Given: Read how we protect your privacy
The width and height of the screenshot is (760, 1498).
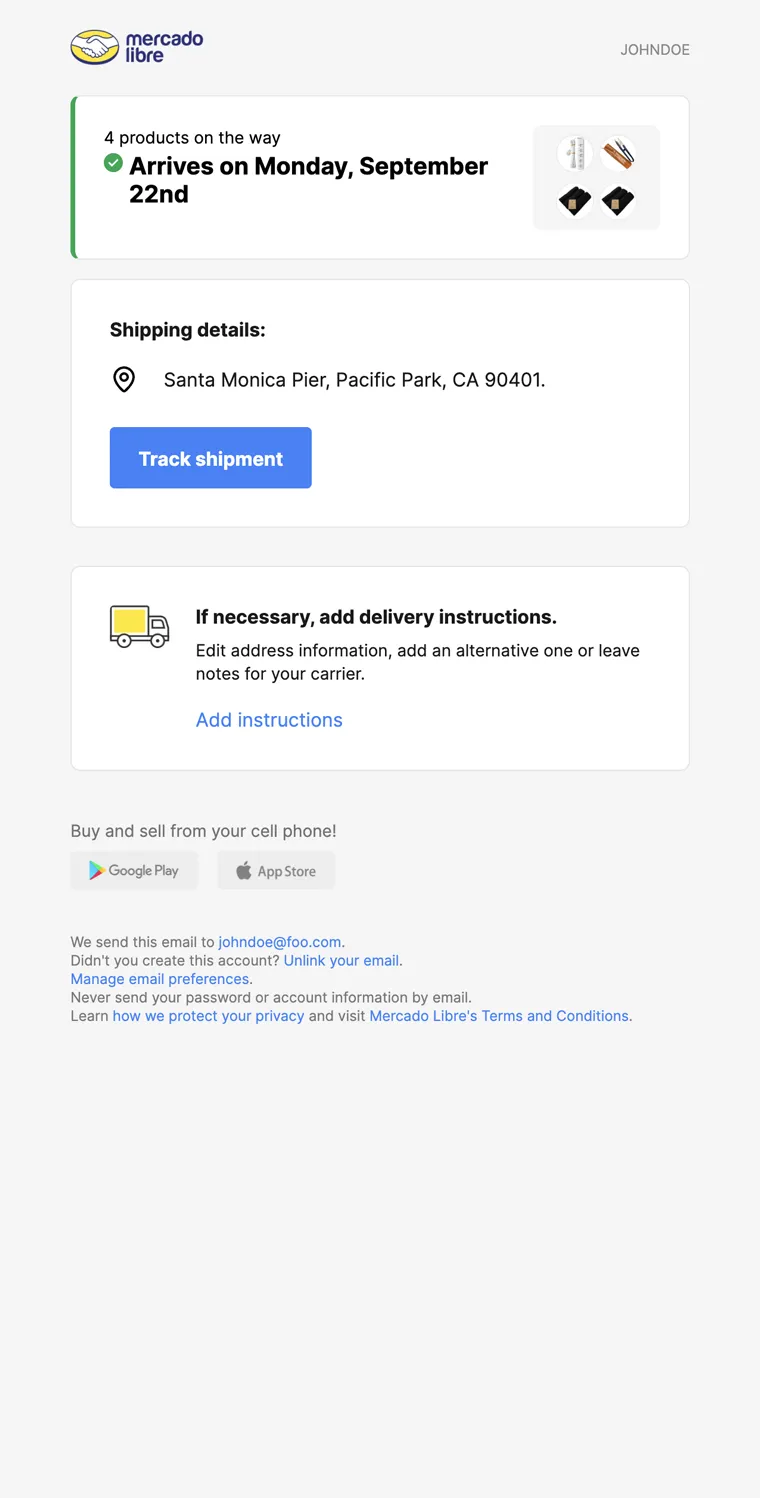Looking at the screenshot, I should pos(208,1016).
